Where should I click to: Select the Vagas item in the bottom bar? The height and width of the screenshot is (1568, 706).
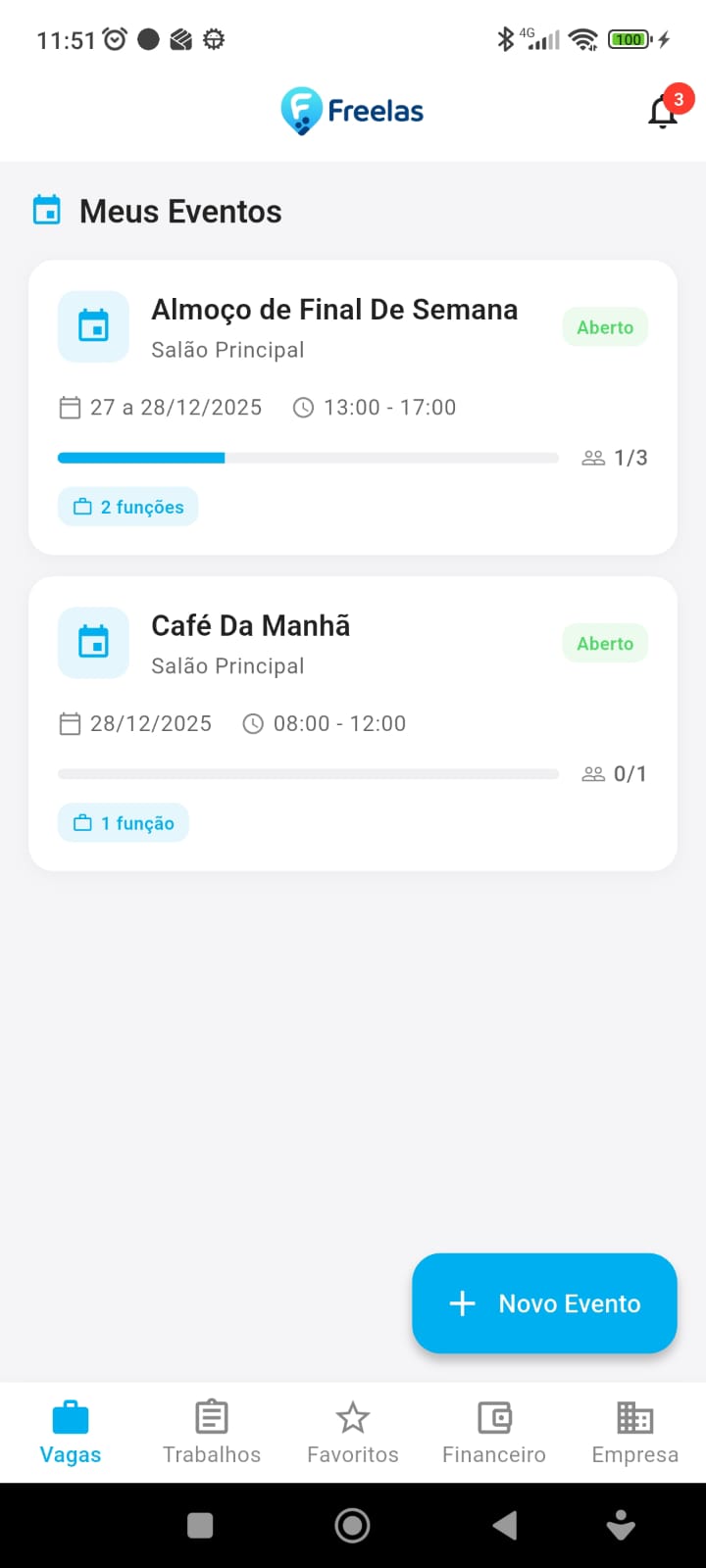70,1431
